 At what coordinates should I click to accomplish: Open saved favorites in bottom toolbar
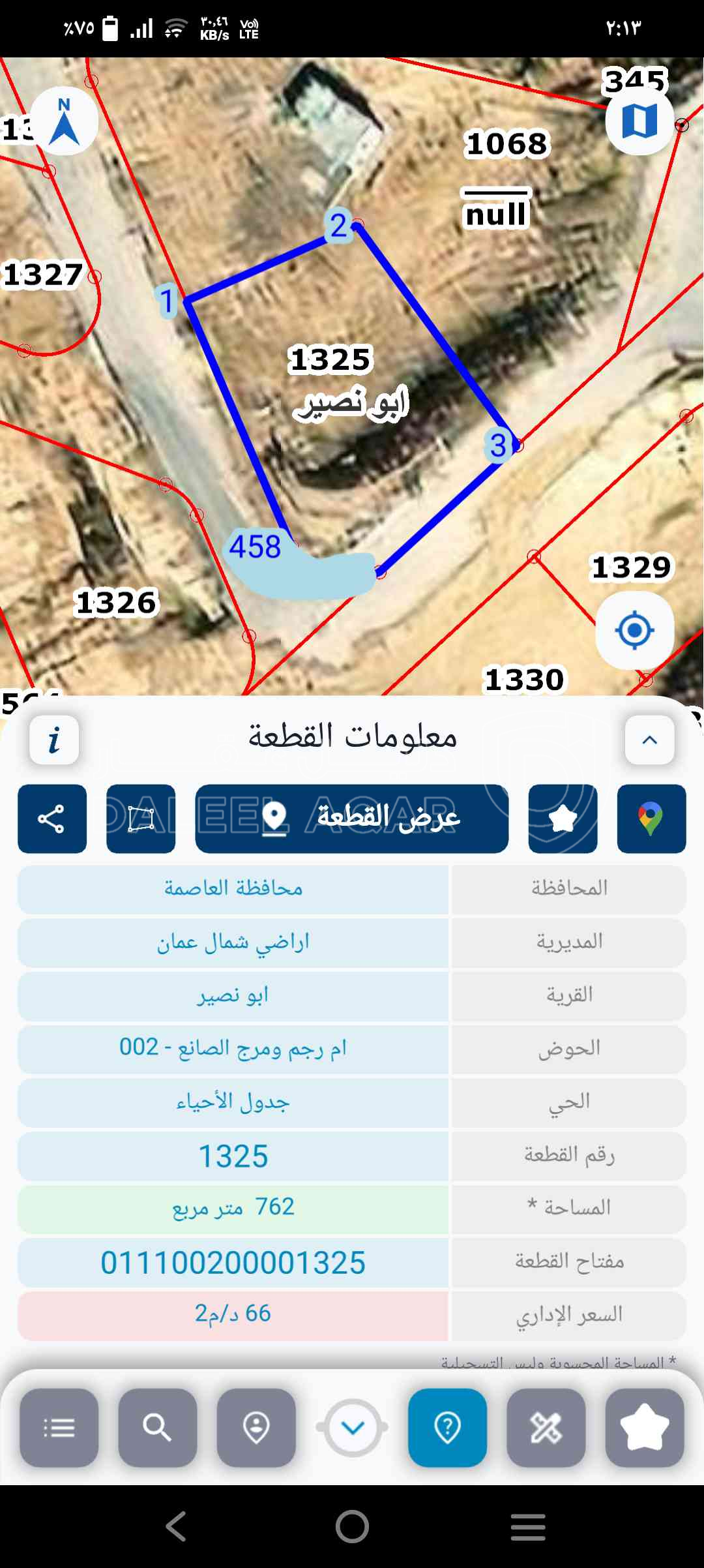[644, 1428]
